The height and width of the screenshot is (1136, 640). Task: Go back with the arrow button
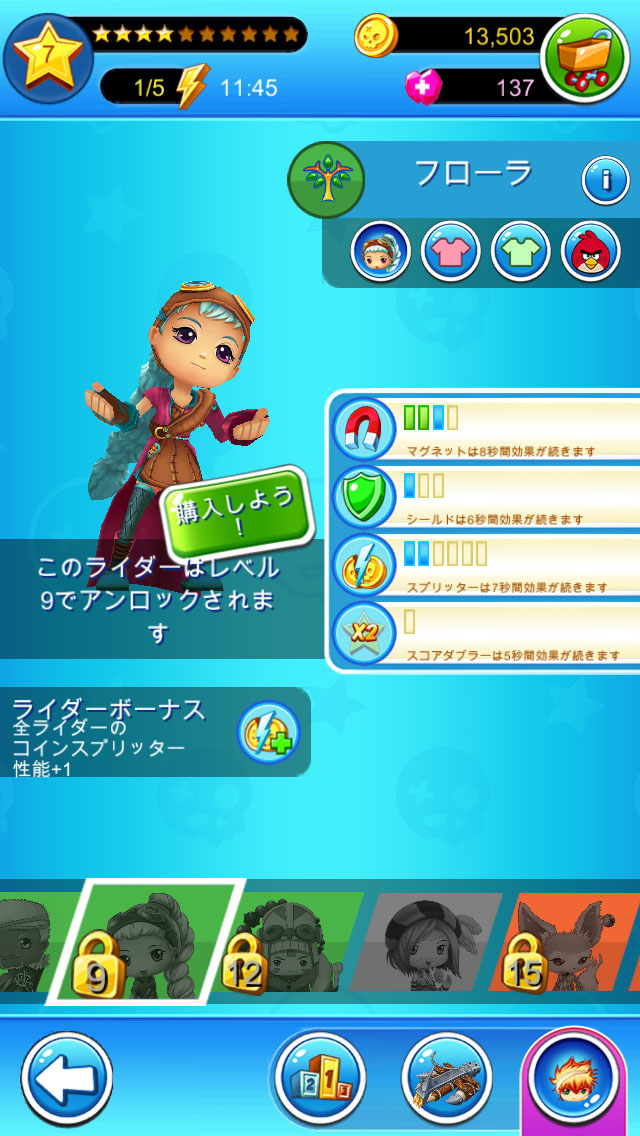click(66, 1080)
